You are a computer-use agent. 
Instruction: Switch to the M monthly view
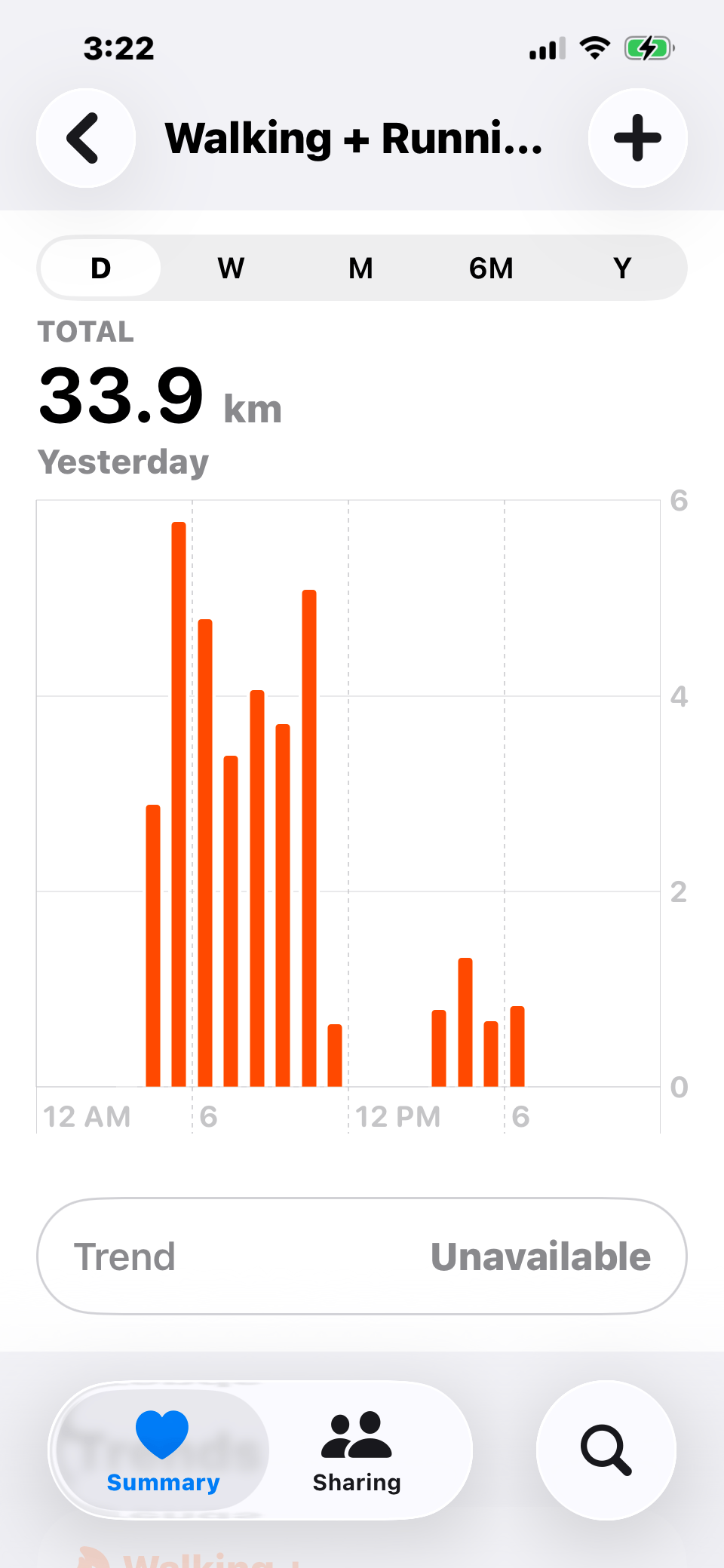coord(361,268)
